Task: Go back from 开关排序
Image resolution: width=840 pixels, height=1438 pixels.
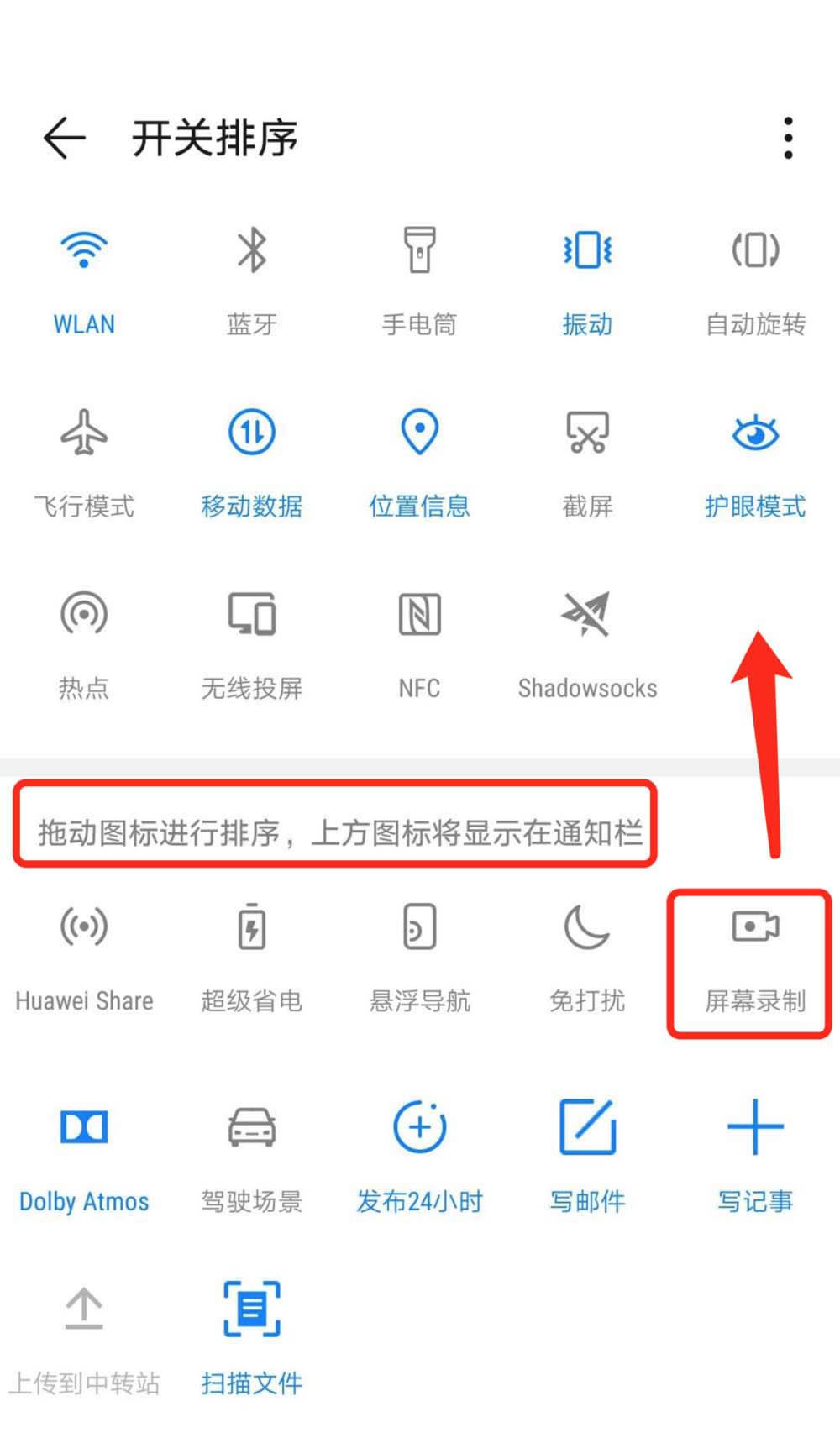Action: click(x=65, y=138)
